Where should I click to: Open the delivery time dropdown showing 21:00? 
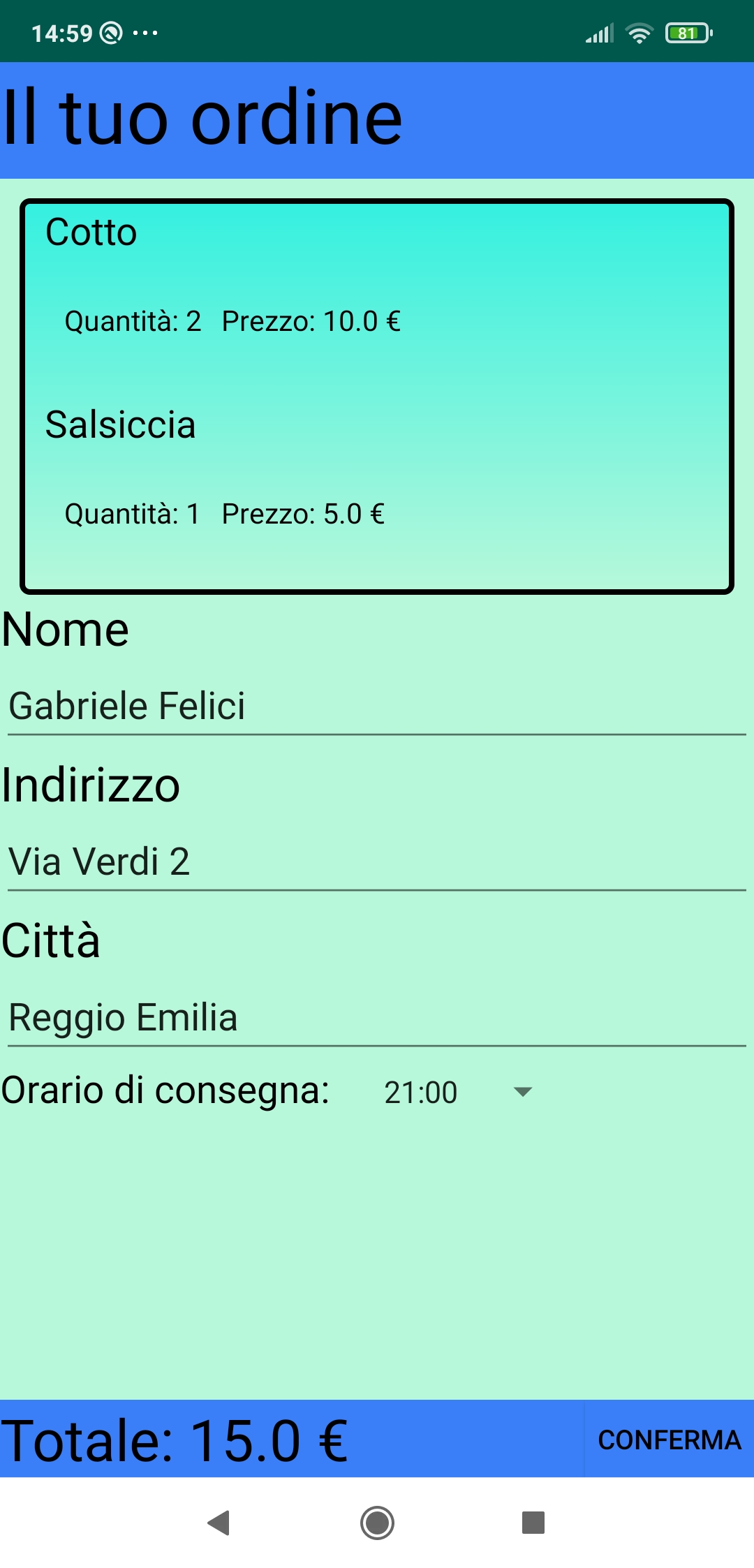[458, 1093]
